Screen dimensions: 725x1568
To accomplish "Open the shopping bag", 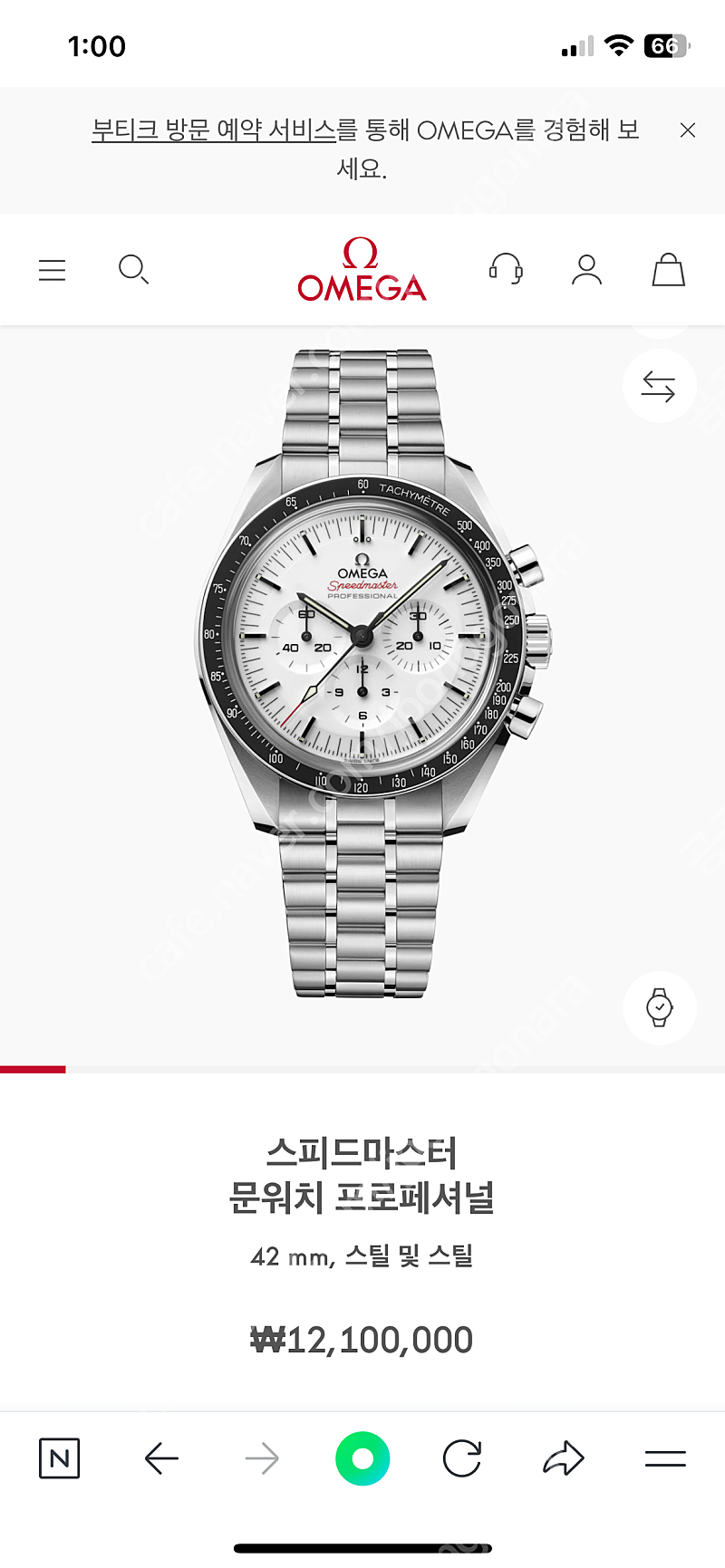I will click(x=669, y=269).
